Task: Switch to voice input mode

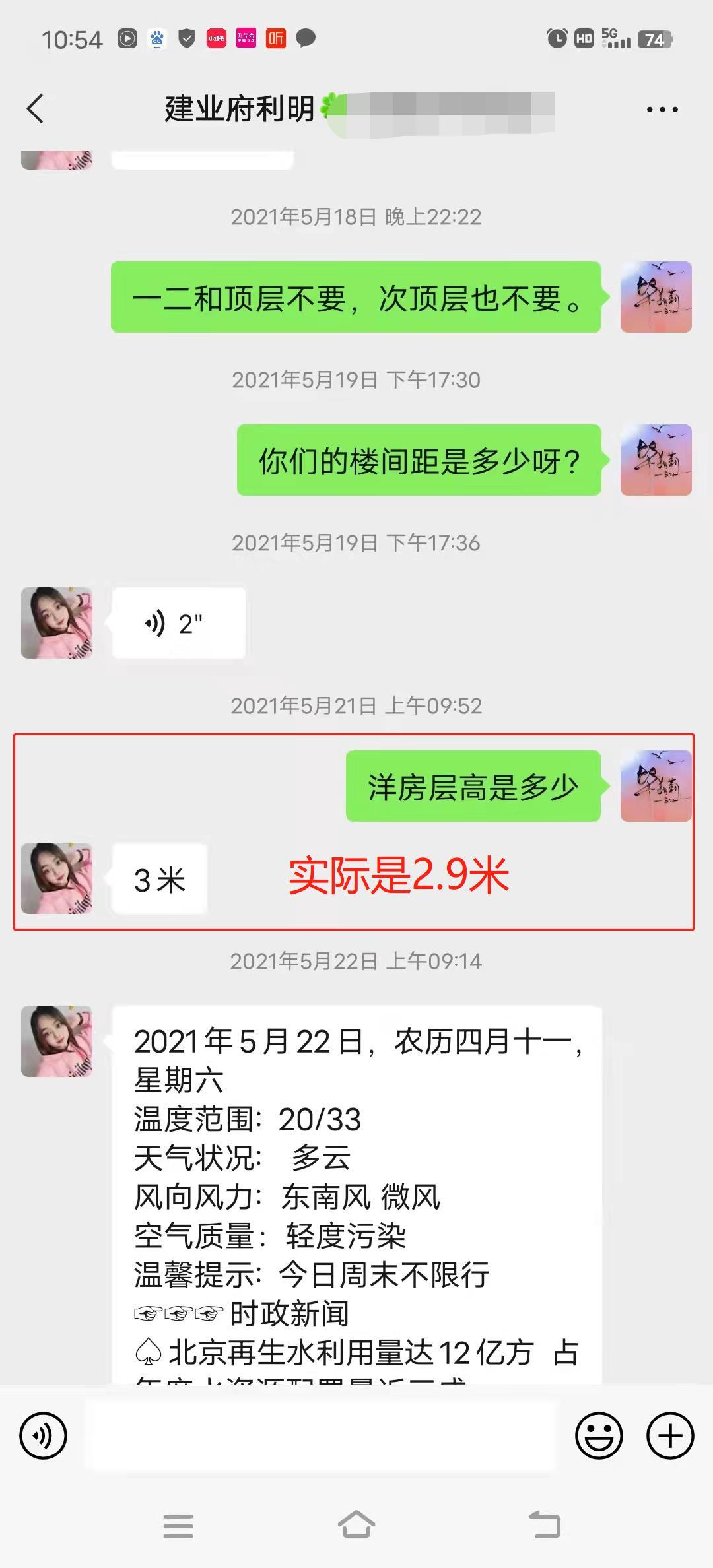Action: [44, 1435]
